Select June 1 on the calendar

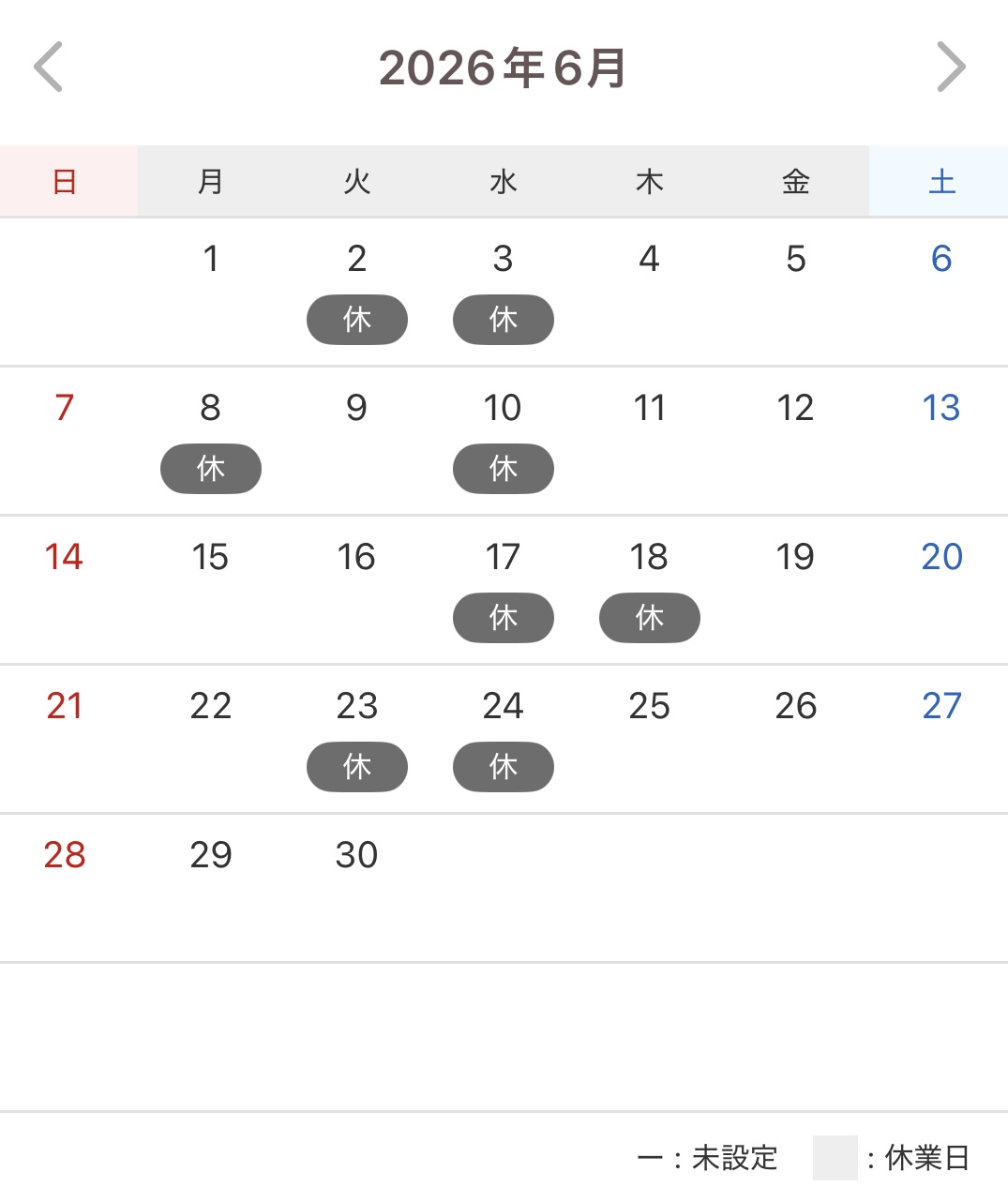(x=211, y=260)
